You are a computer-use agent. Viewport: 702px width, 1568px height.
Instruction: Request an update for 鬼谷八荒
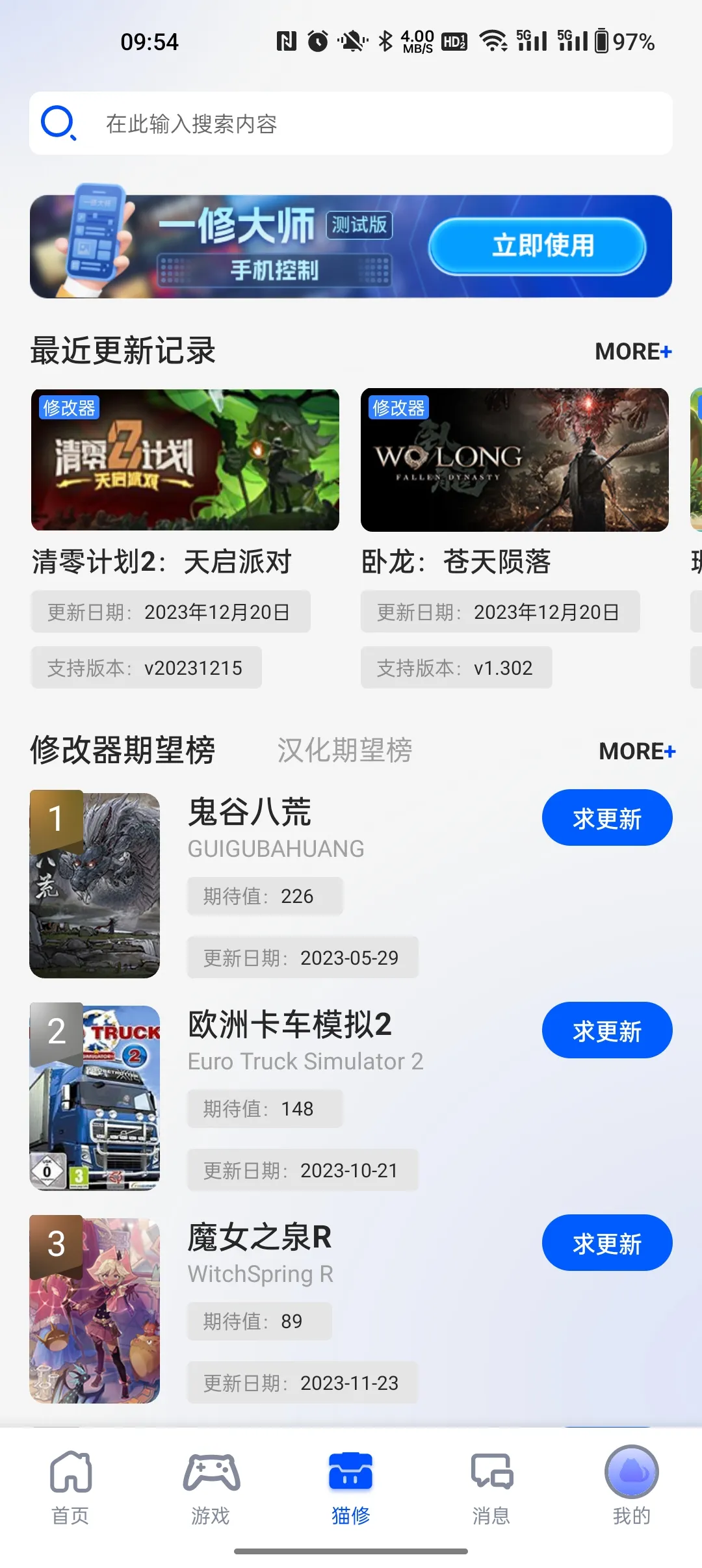606,818
